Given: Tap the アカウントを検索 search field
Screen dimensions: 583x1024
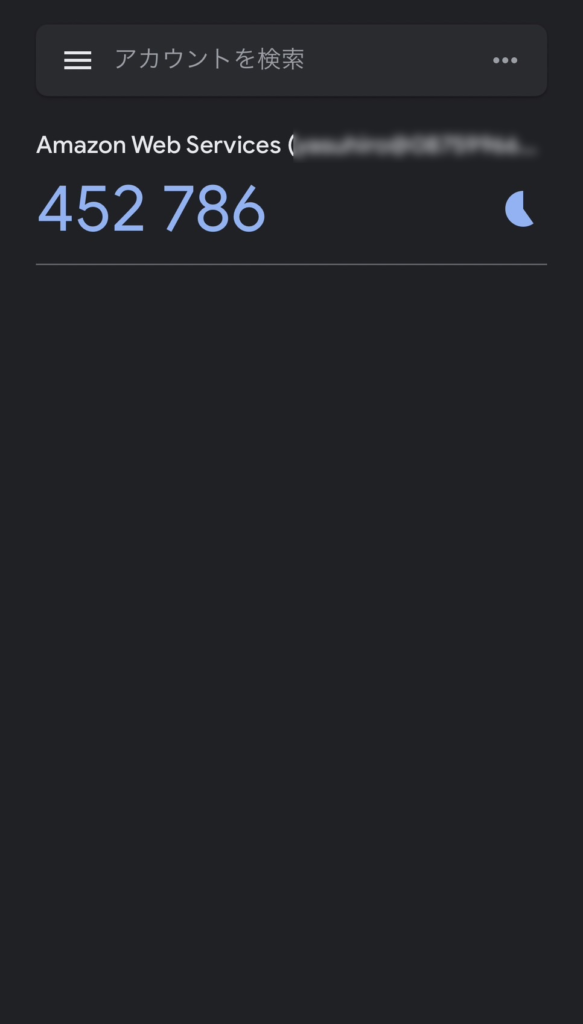Looking at the screenshot, I should pos(291,60).
